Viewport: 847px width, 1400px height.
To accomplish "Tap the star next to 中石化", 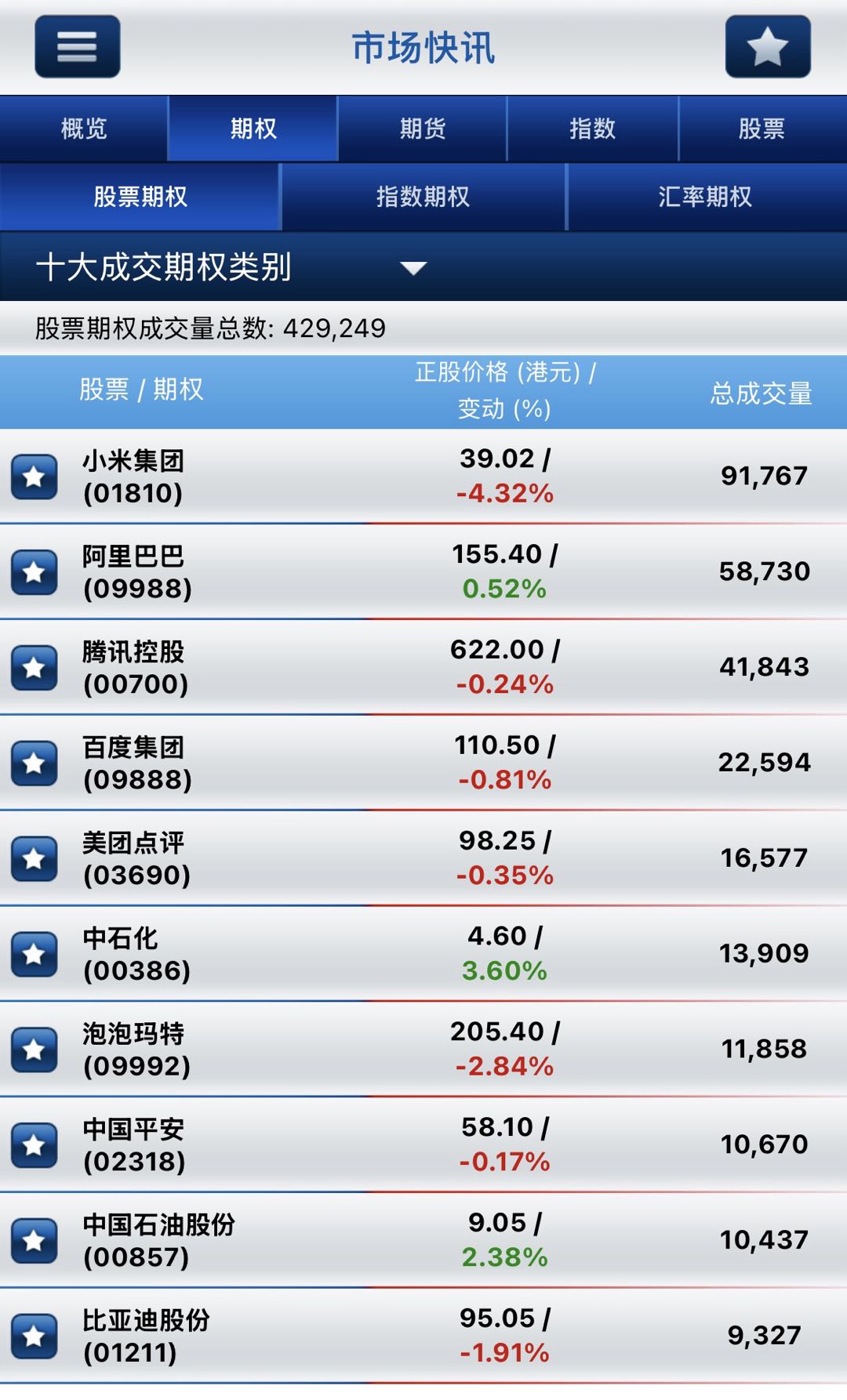I will coord(34,954).
